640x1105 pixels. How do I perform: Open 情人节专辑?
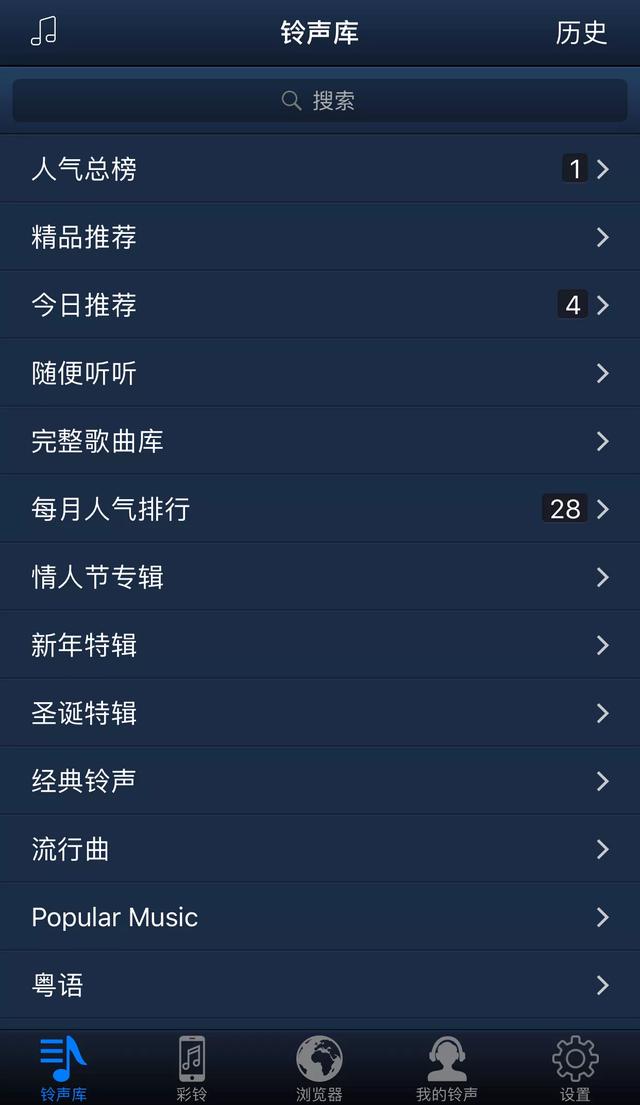[x=320, y=577]
